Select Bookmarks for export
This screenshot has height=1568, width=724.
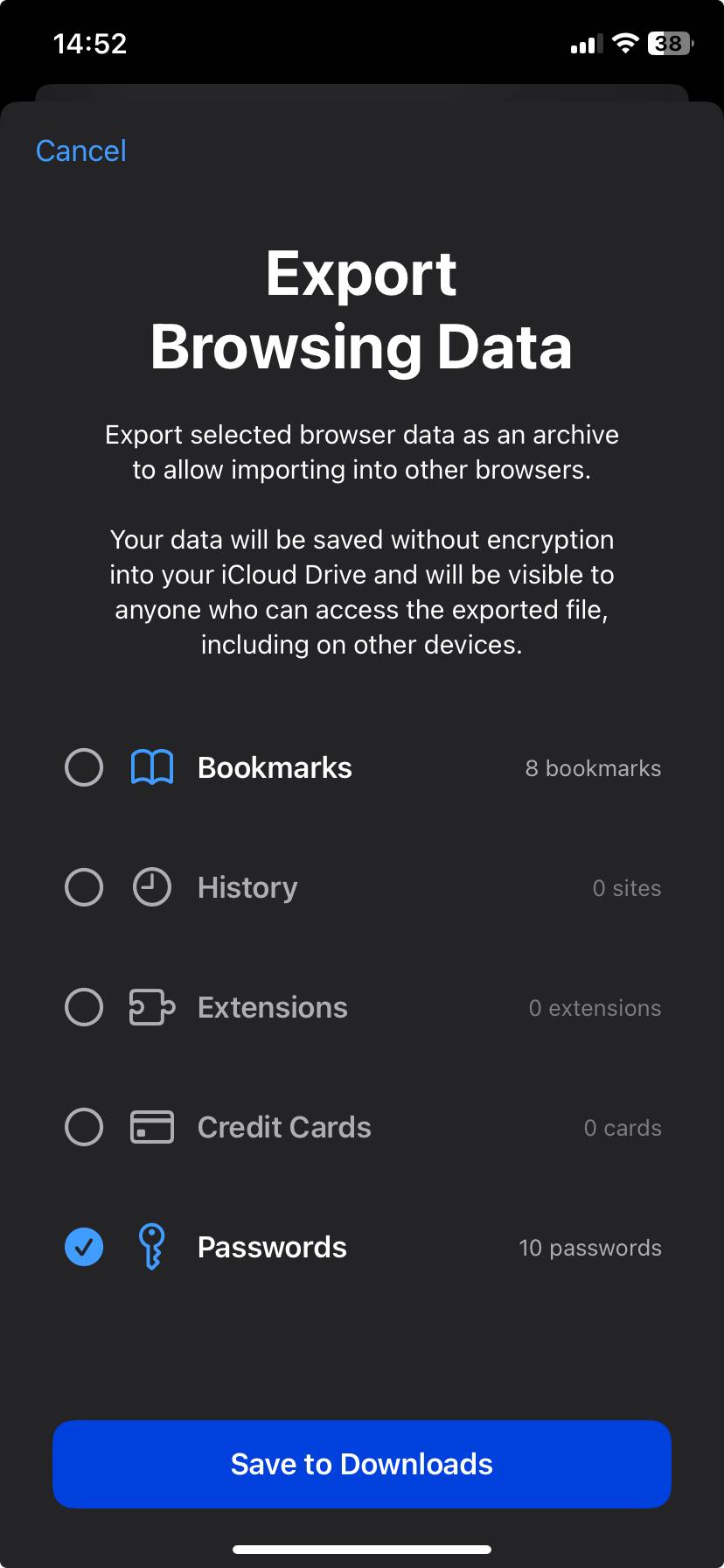point(84,767)
